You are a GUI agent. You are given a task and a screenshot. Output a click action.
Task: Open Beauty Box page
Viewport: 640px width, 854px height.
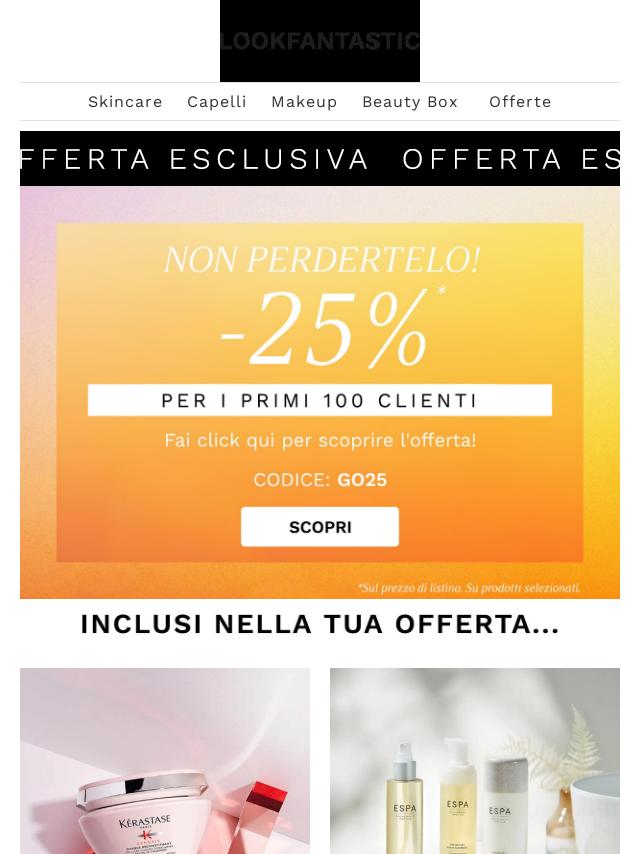point(410,102)
